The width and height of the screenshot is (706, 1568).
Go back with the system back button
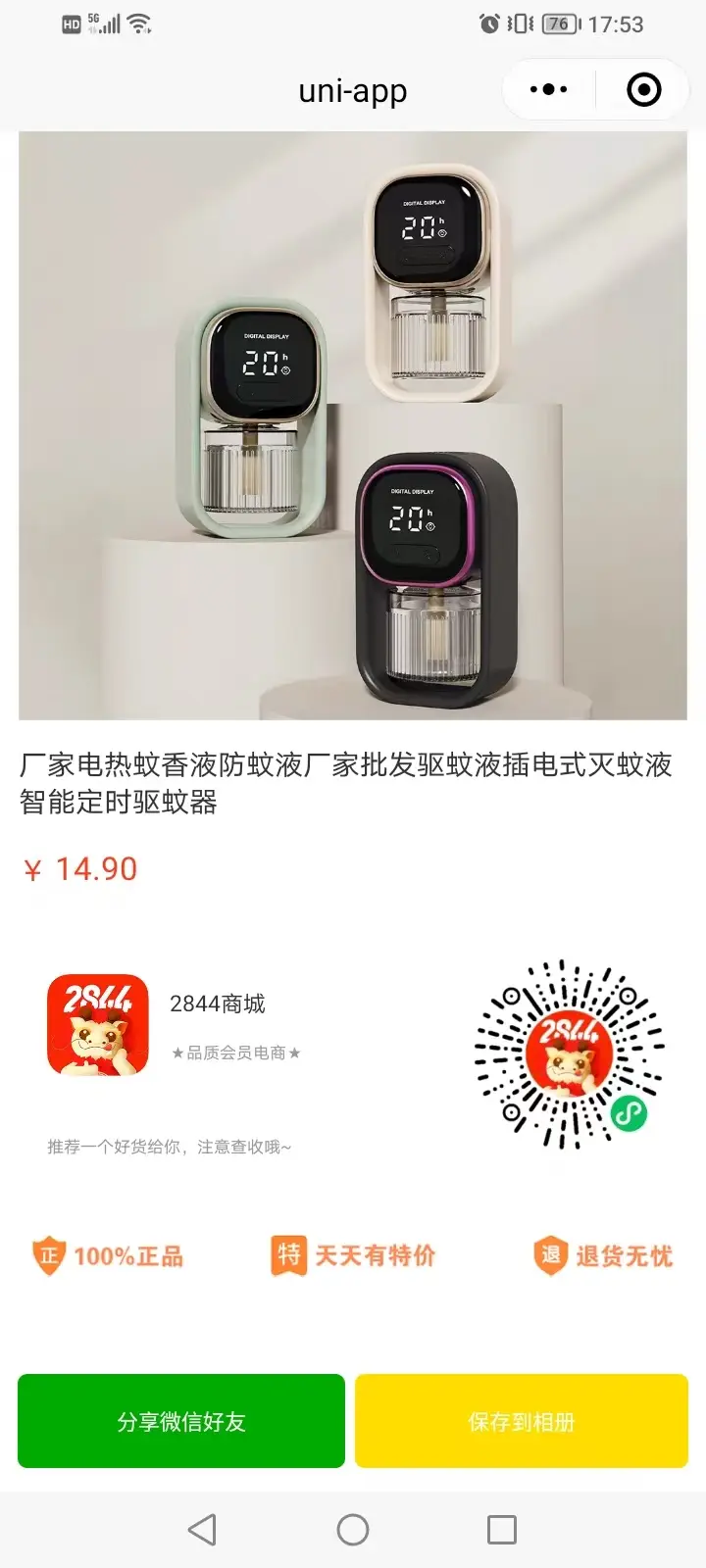(202, 1530)
